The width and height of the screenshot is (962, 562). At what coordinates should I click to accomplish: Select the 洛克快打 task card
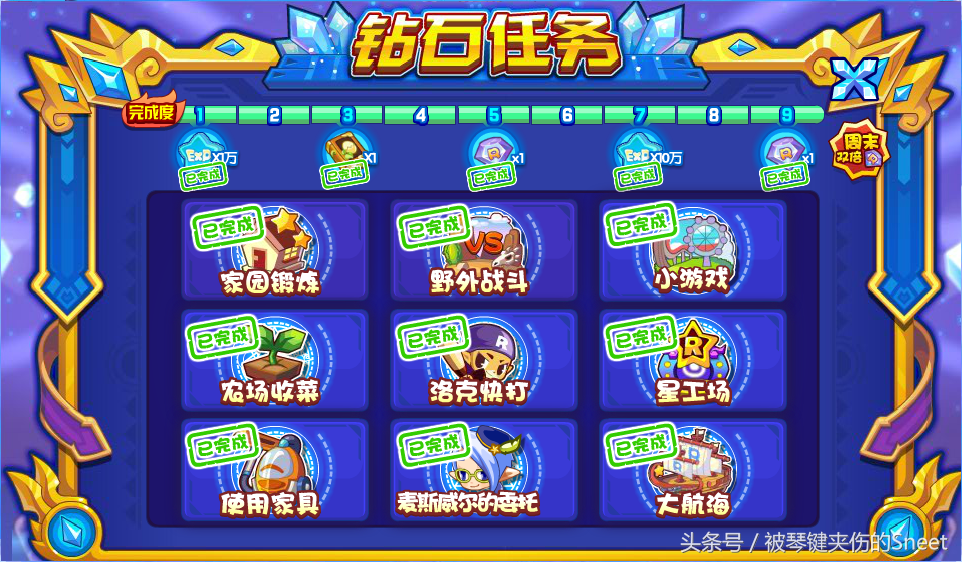(x=483, y=360)
